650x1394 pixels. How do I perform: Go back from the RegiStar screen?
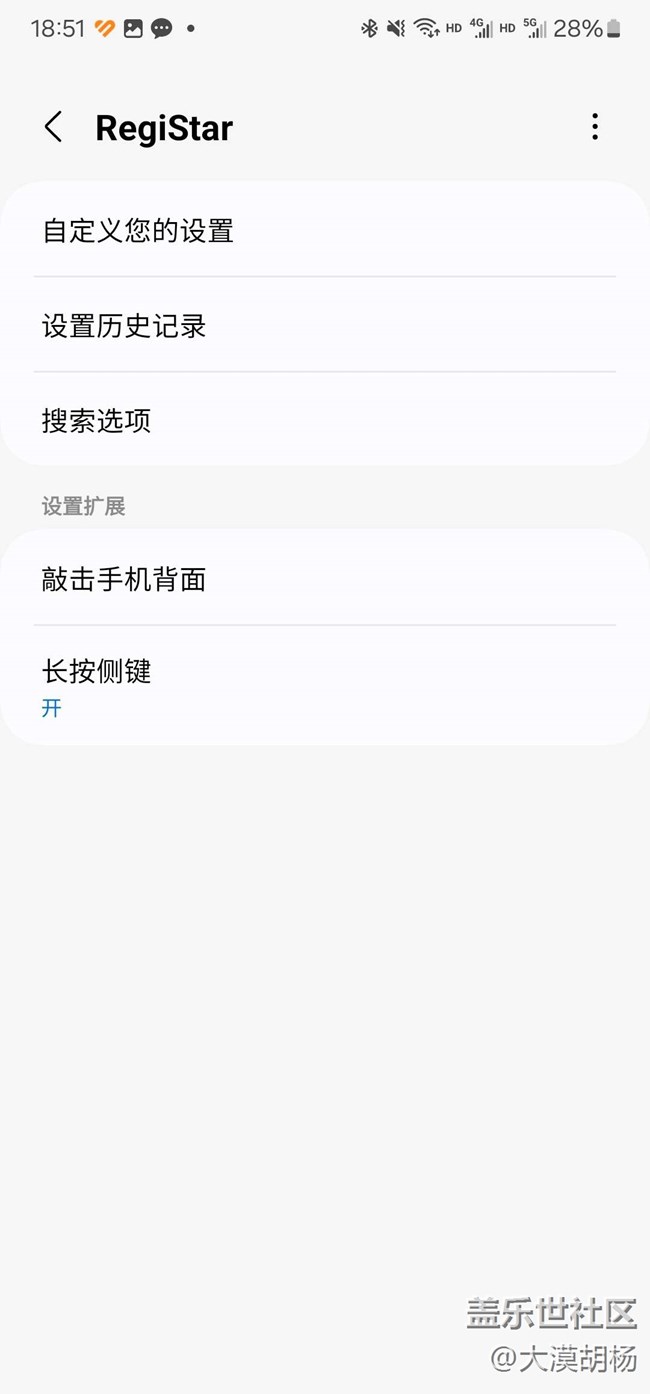click(54, 127)
